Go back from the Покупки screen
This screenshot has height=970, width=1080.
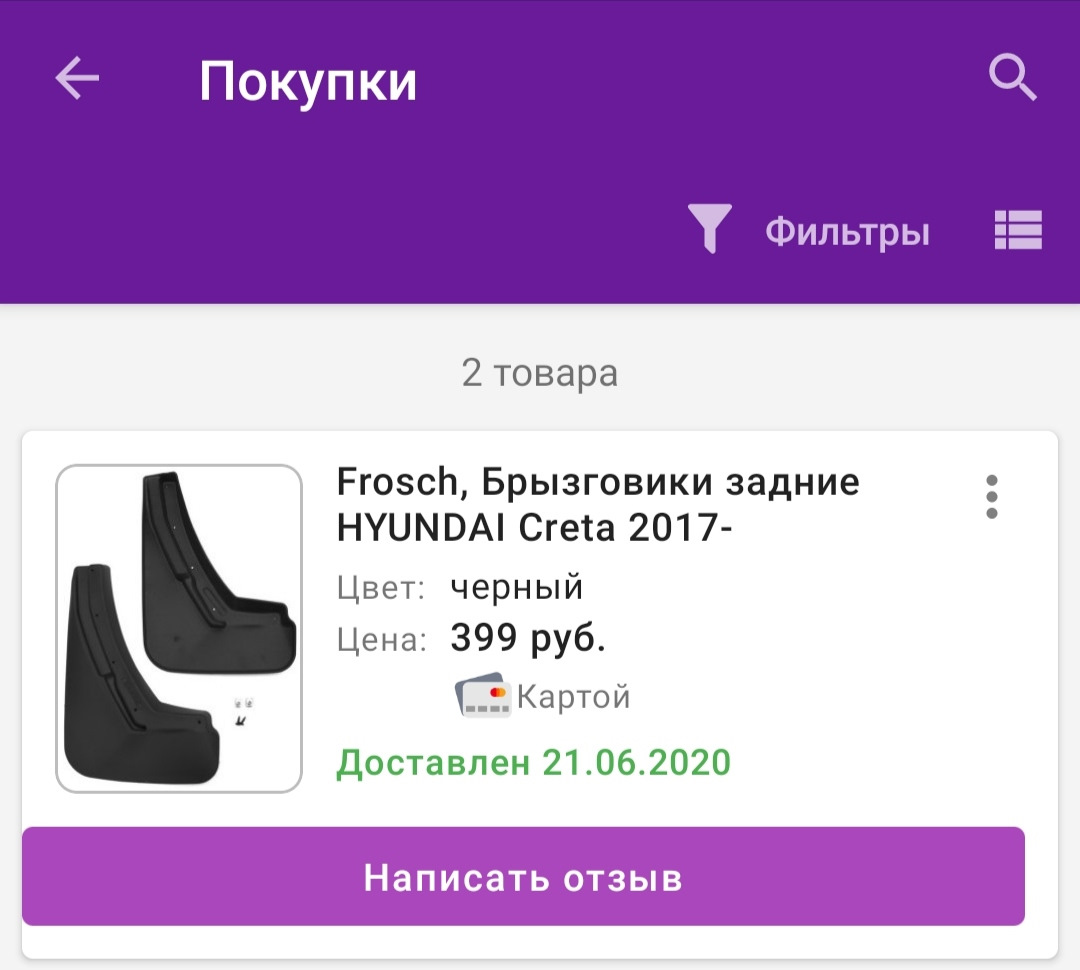tap(77, 79)
